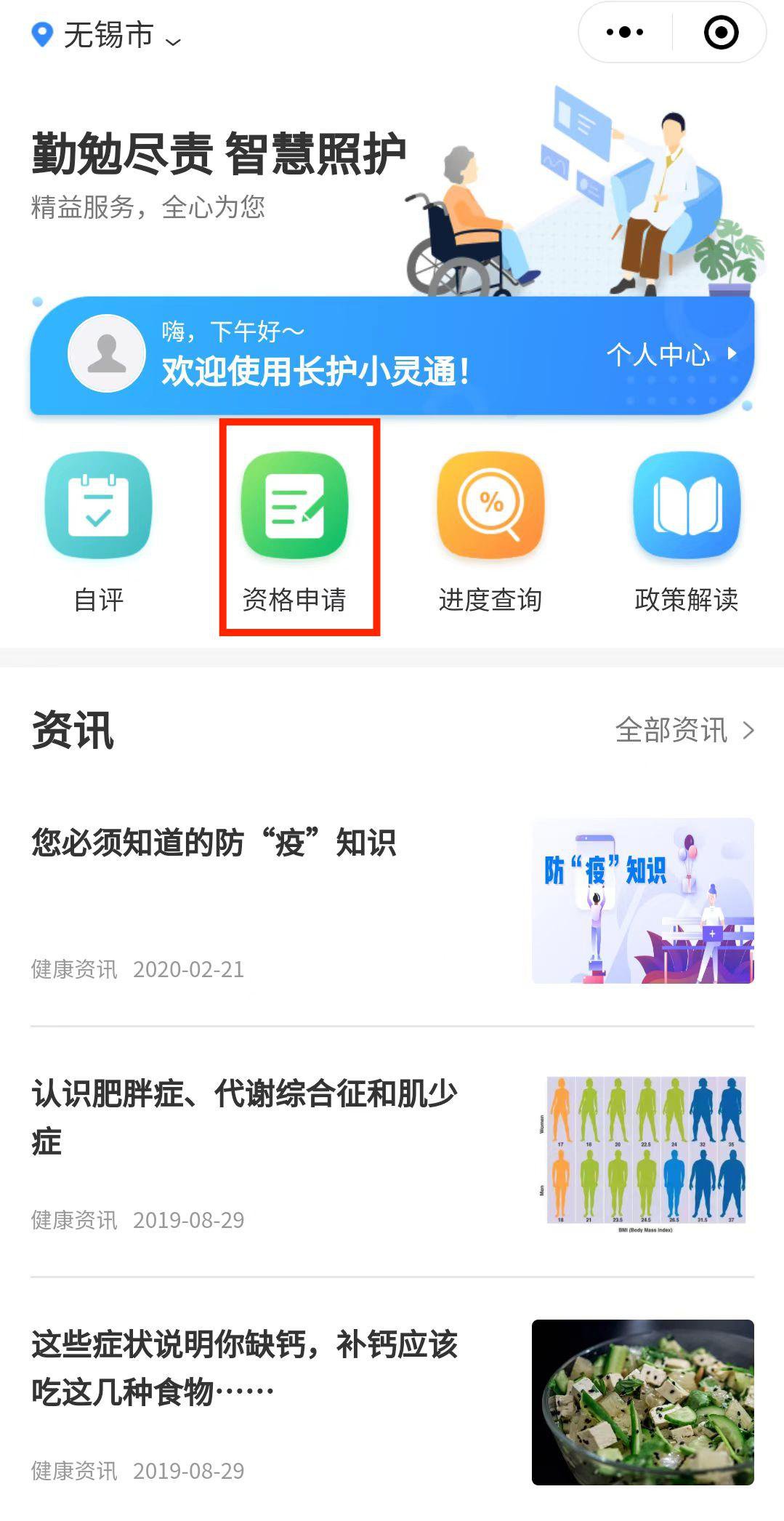The image size is (784, 1521).
Task: Tap the profile avatar in welcome banner
Action: (x=107, y=354)
